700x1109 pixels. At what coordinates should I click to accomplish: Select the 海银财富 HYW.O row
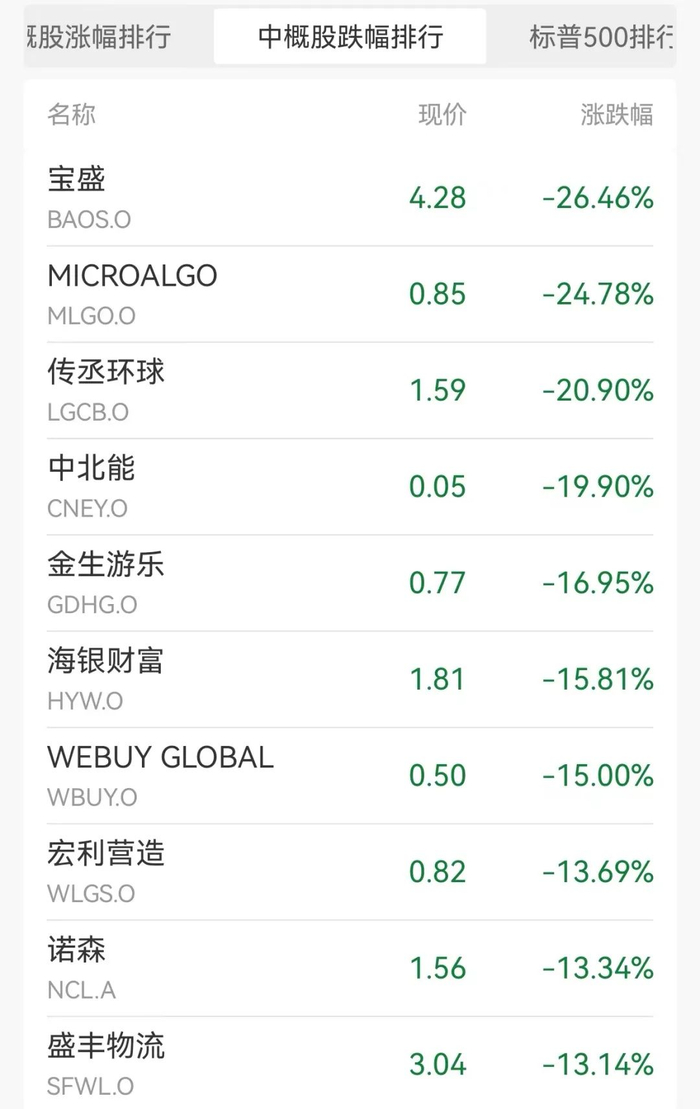[x=350, y=679]
